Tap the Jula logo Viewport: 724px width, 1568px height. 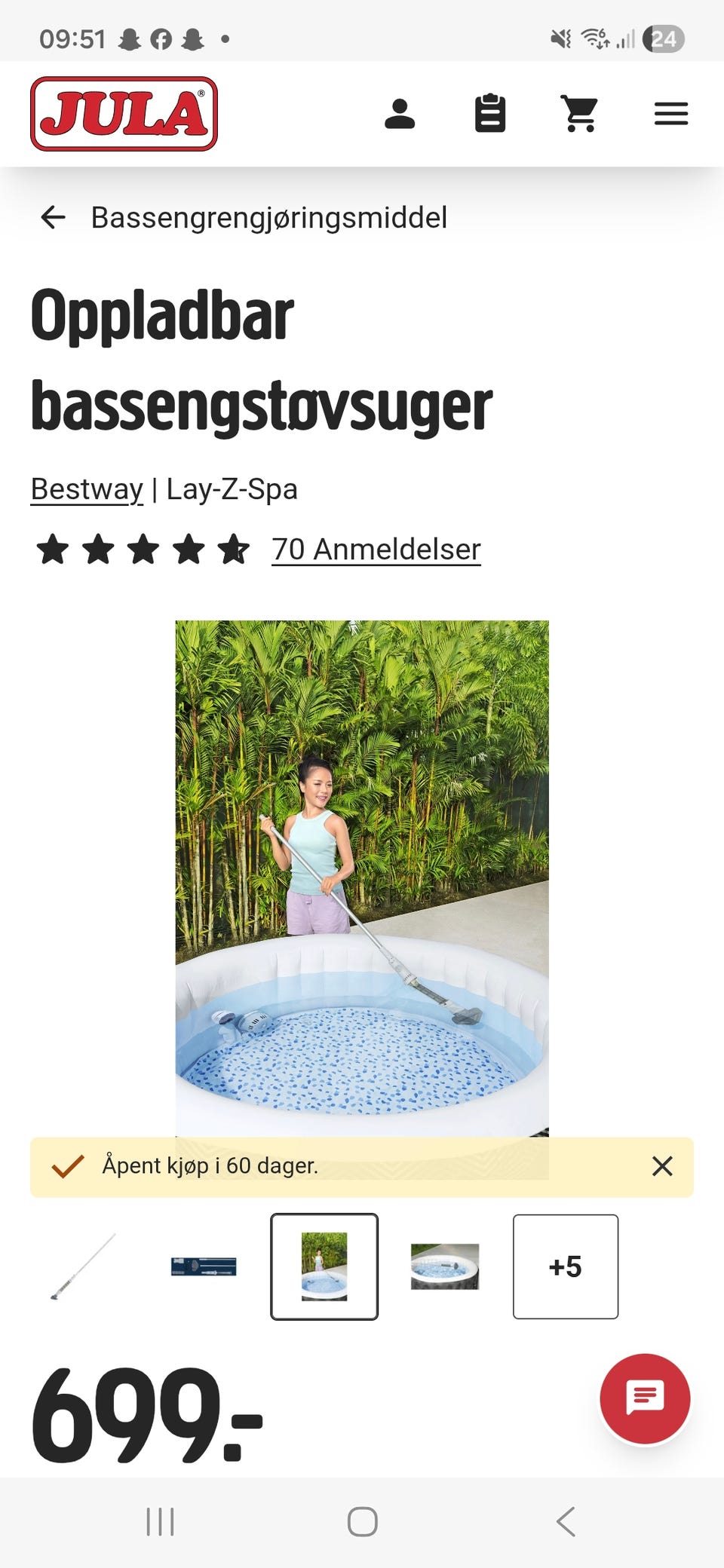coord(121,115)
